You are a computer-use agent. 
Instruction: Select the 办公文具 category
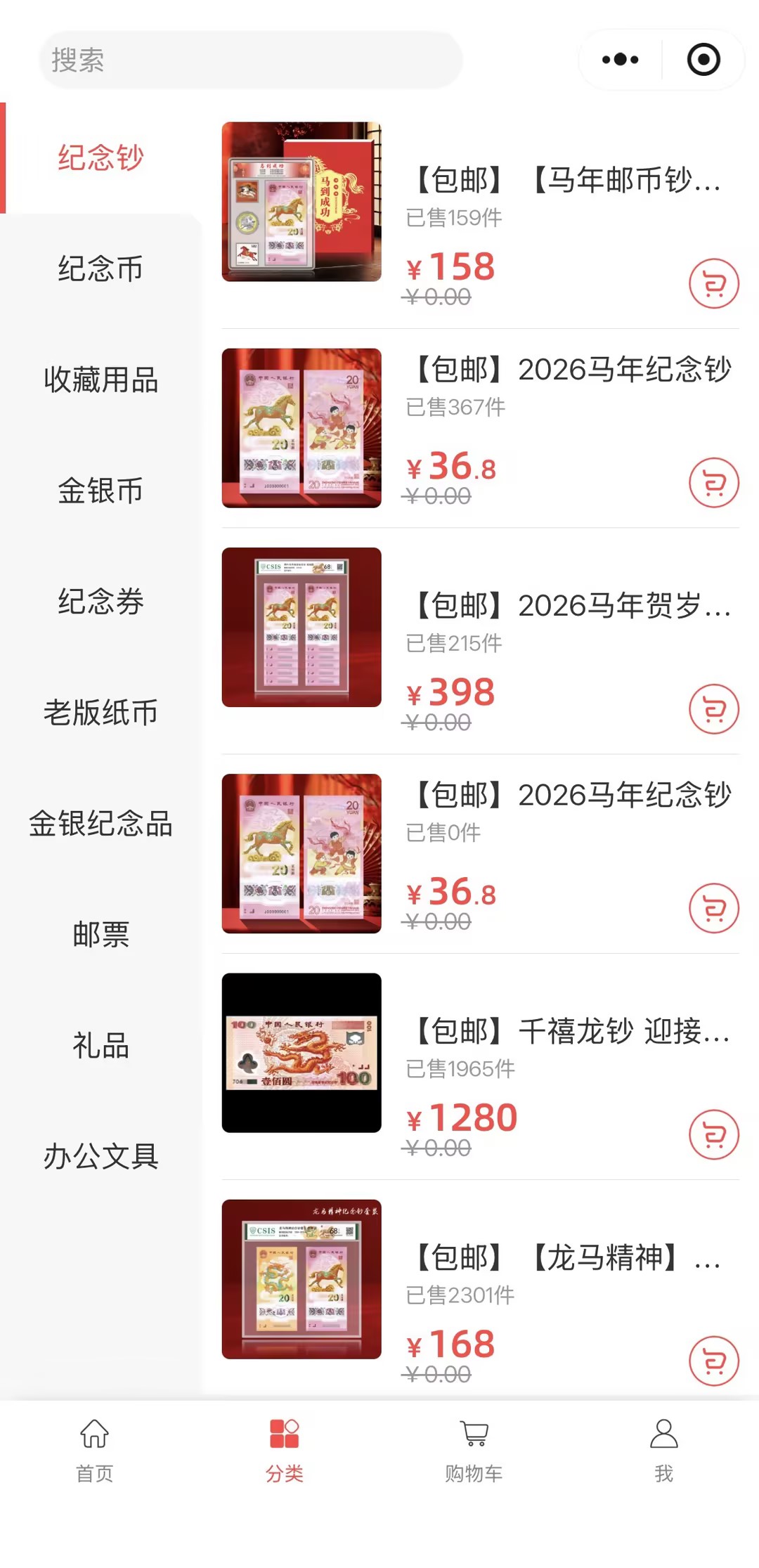point(100,1156)
